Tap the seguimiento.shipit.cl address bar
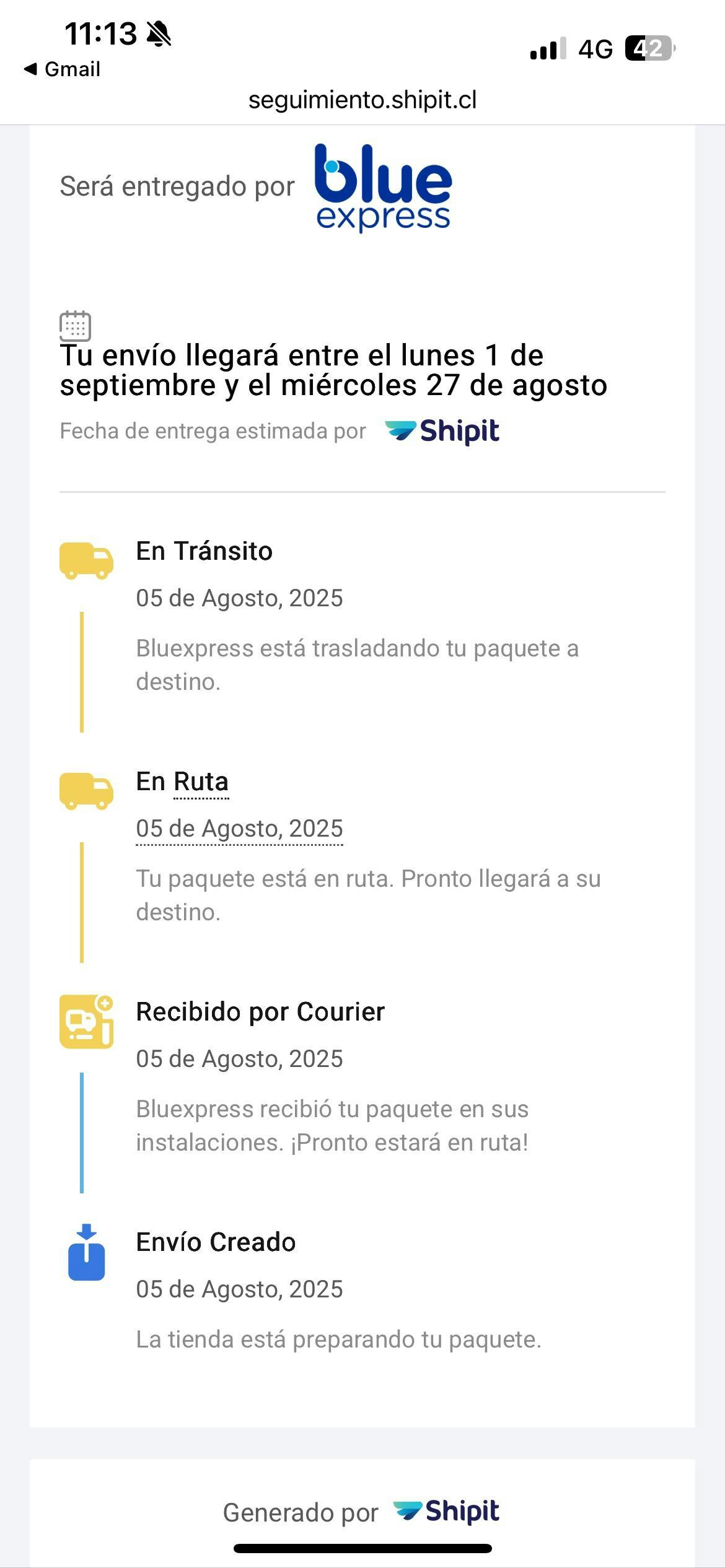This screenshot has width=725, height=1568. point(362,100)
